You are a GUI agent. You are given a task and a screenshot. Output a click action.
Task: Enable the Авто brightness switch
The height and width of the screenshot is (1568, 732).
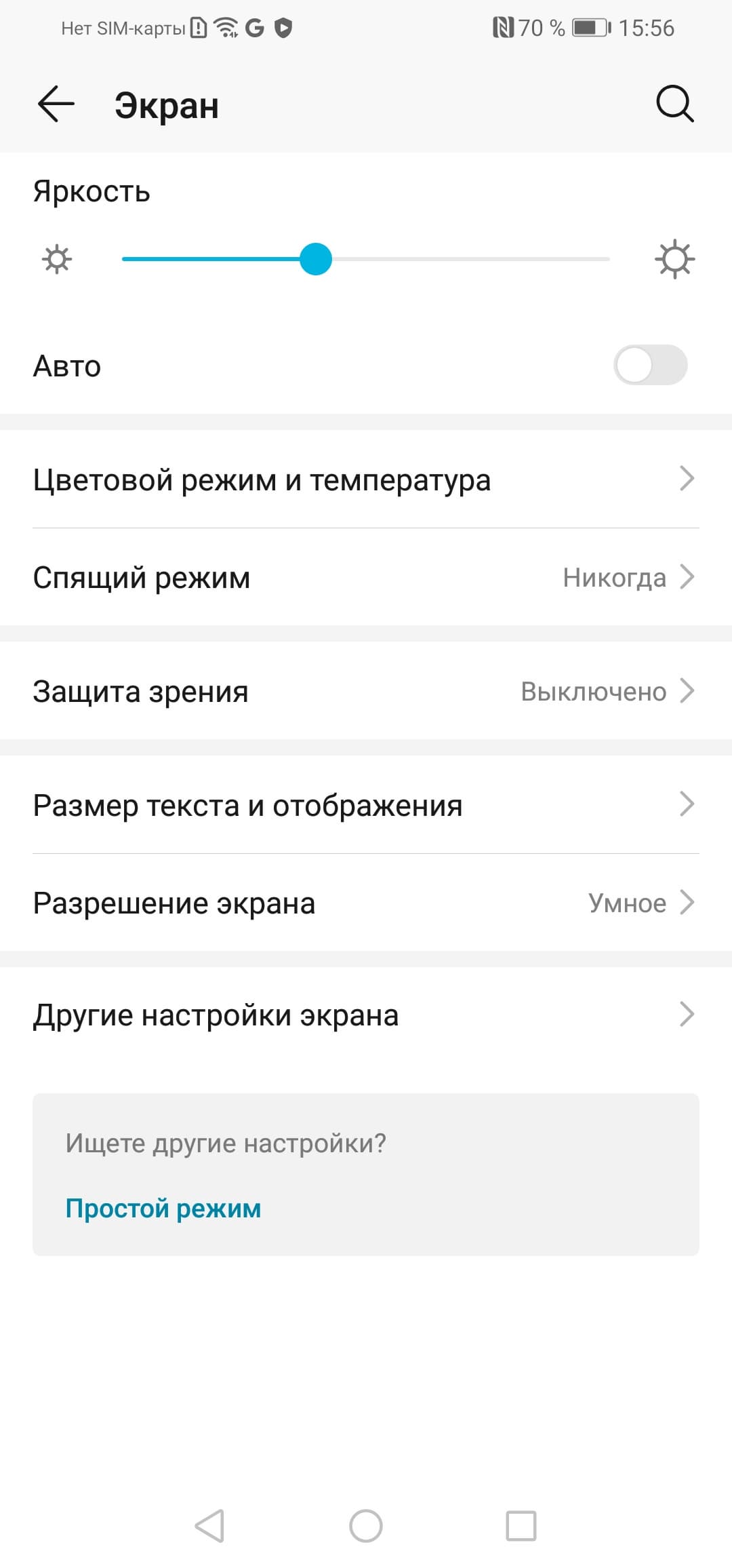point(650,366)
